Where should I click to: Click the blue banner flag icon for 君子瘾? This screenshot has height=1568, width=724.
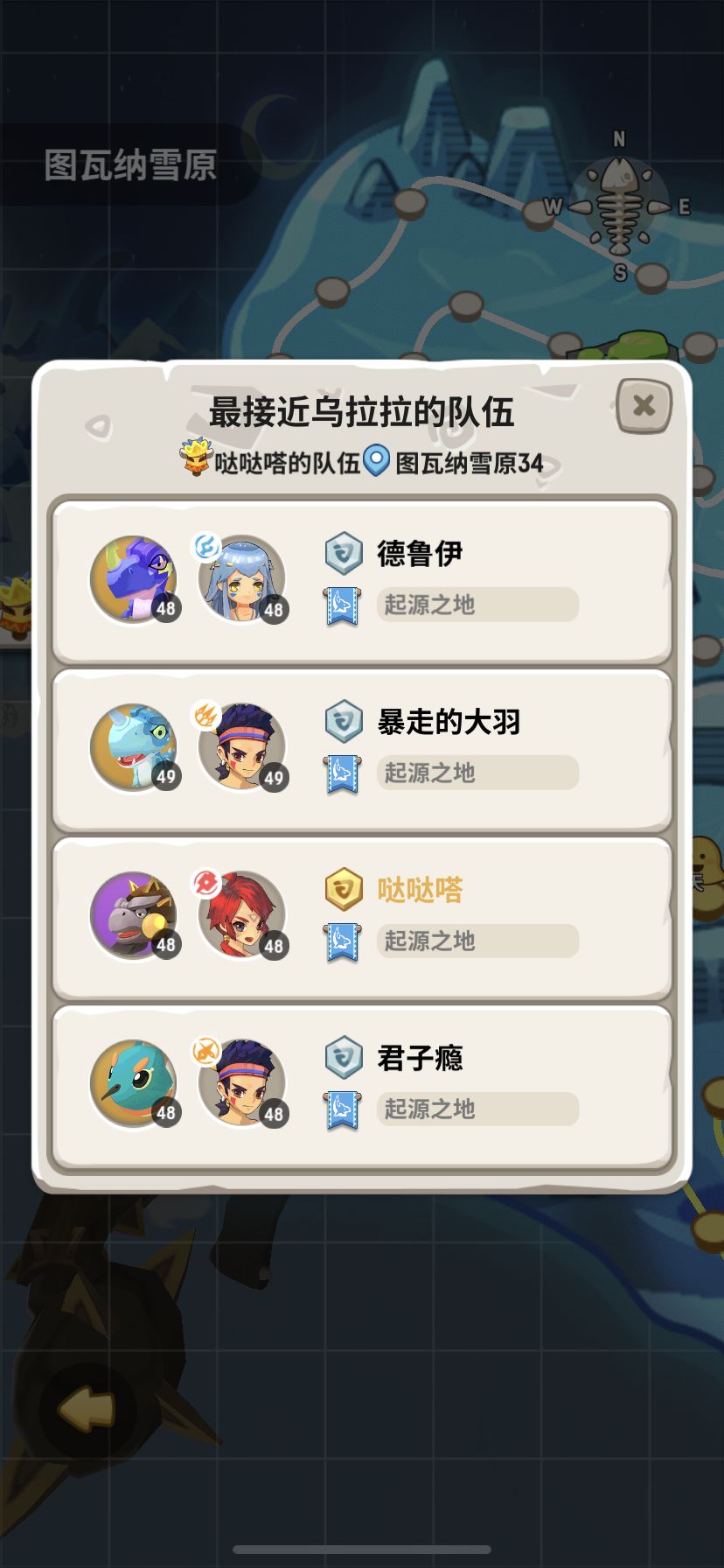343,1108
